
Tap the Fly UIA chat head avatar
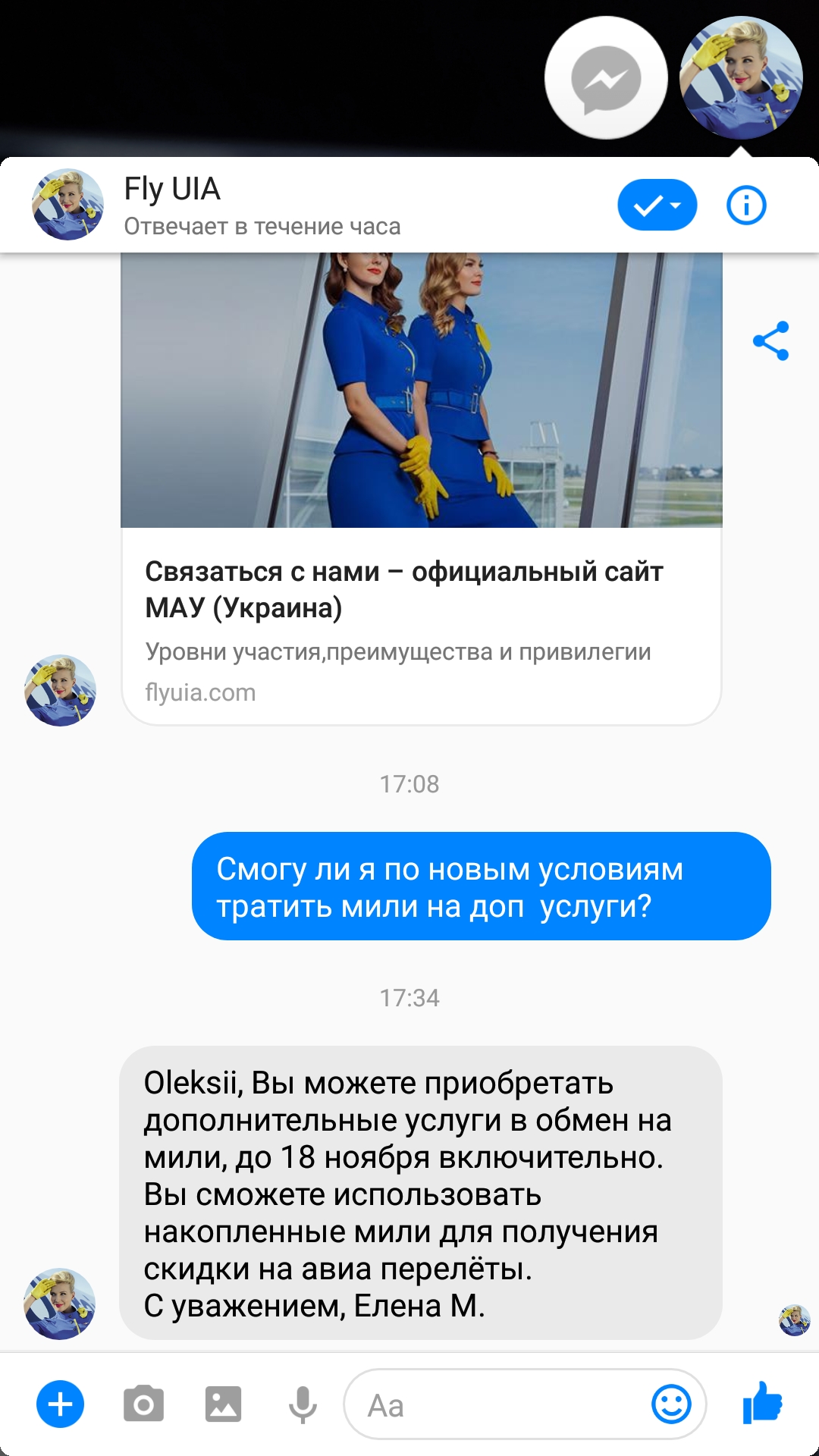(x=741, y=78)
